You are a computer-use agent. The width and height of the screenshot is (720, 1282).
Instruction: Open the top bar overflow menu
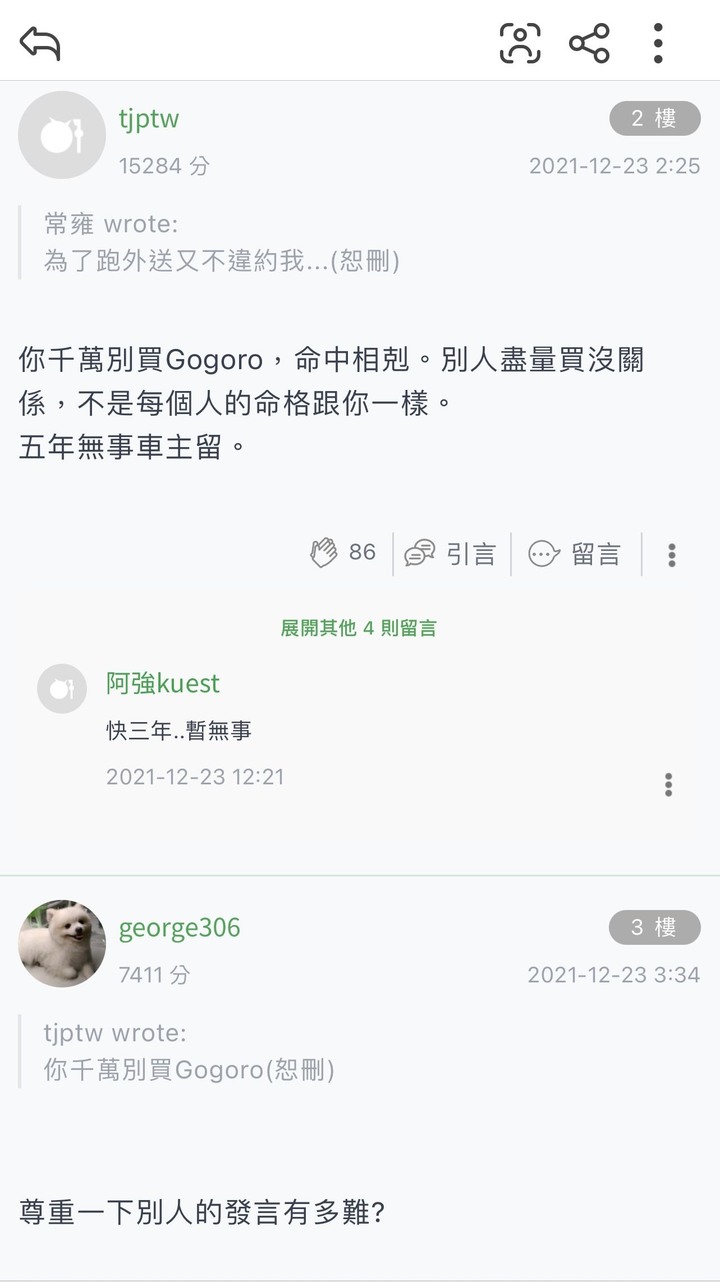658,43
